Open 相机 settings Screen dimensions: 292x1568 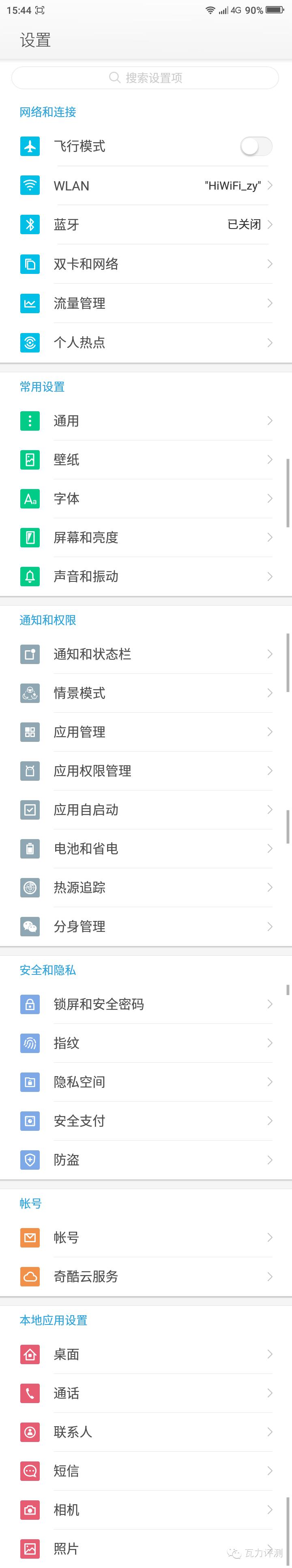(x=146, y=1510)
